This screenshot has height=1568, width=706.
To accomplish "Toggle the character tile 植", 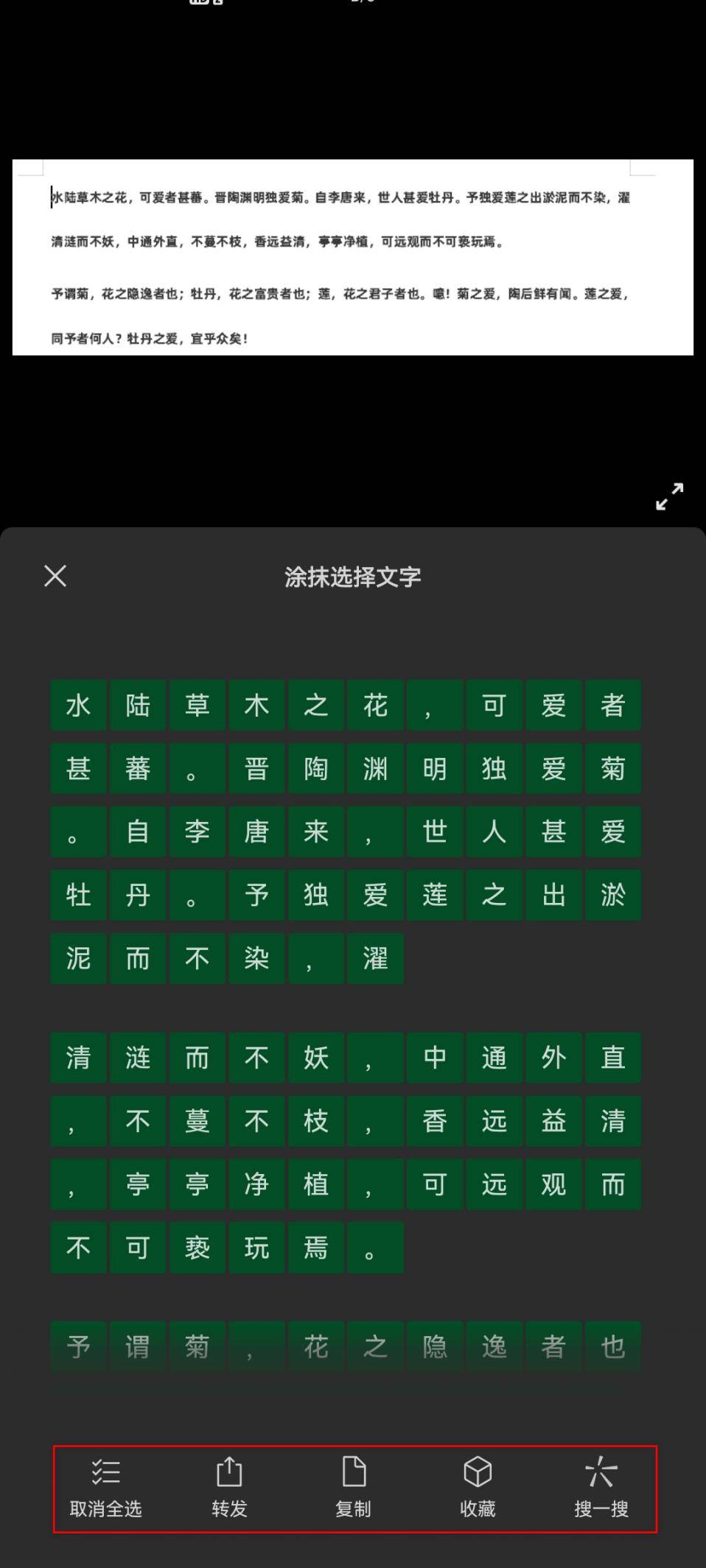I will tap(315, 1185).
